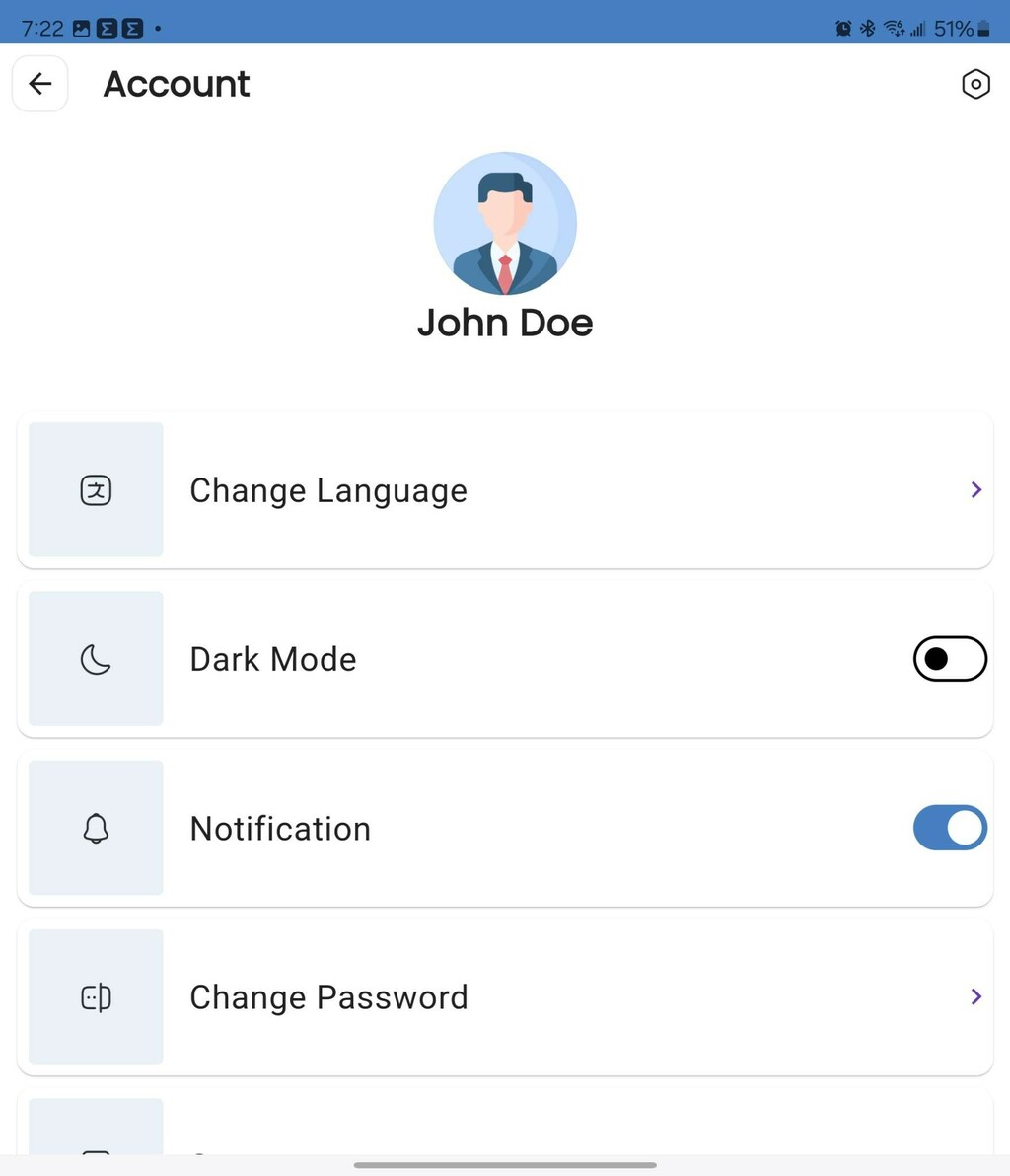Enable the Dark Mode switch
Image resolution: width=1010 pixels, height=1176 pixels.
[950, 659]
